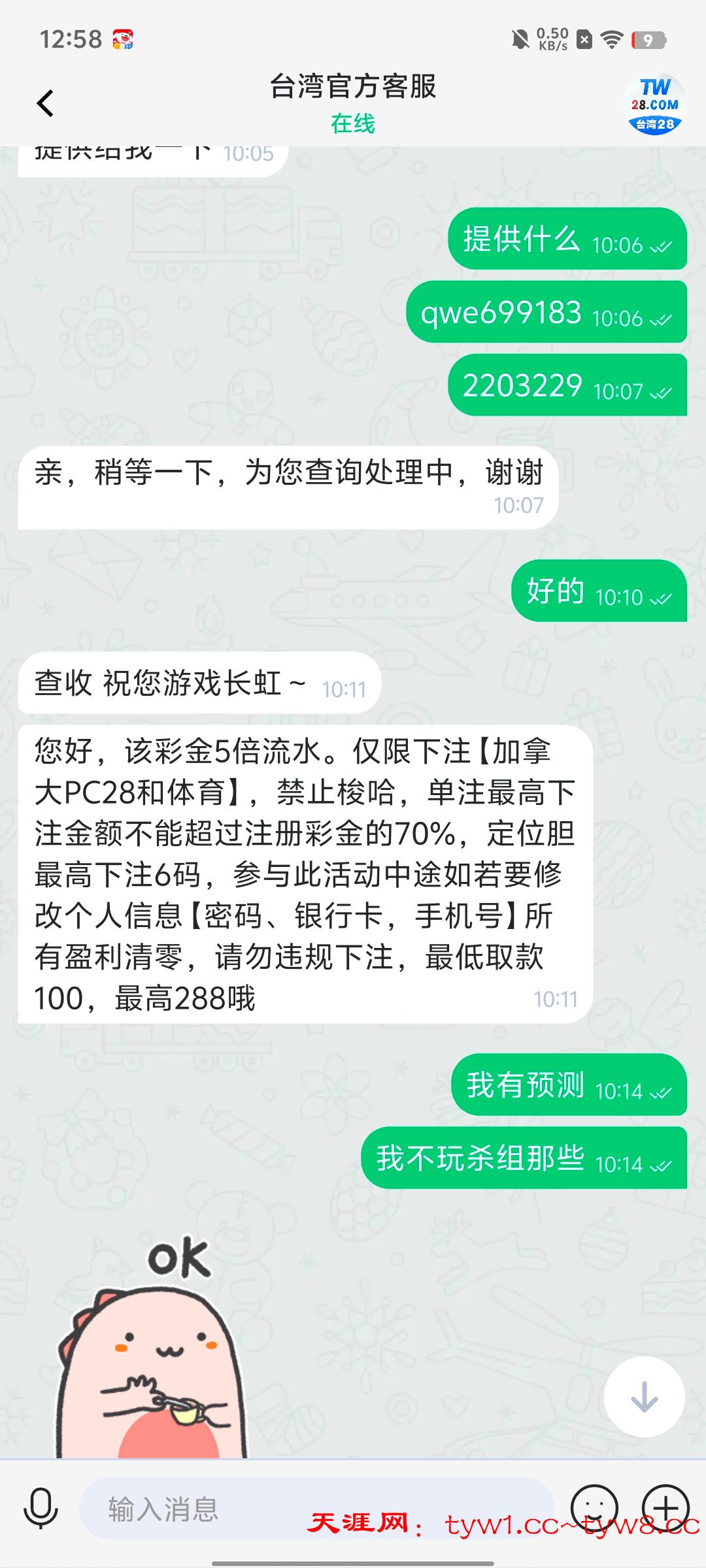Record a voice message with the microphone
The width and height of the screenshot is (706, 1568).
point(41,1509)
